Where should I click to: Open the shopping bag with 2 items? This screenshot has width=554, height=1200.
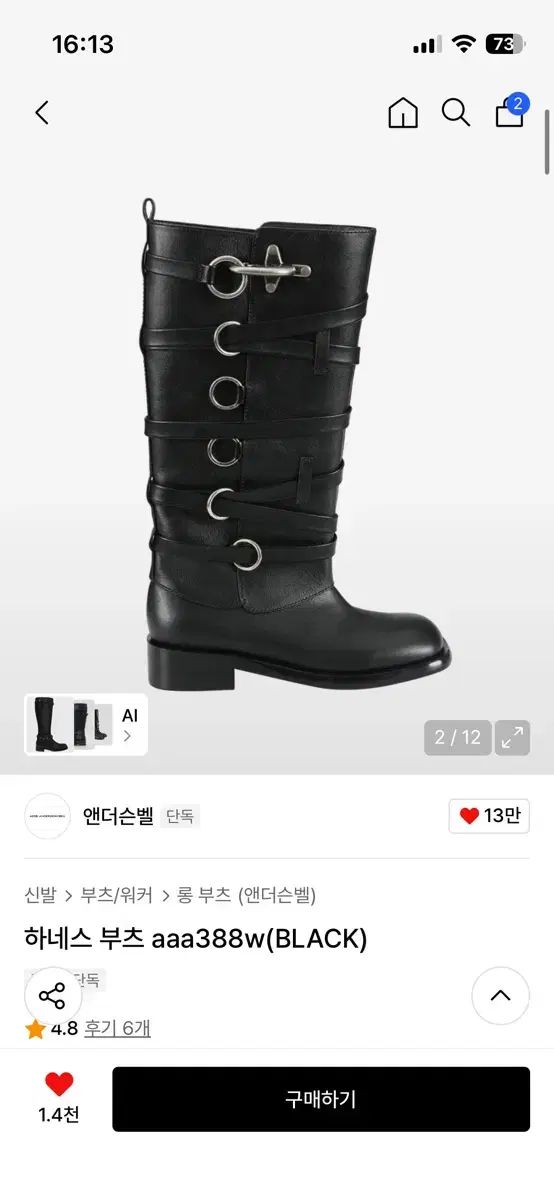[x=511, y=111]
